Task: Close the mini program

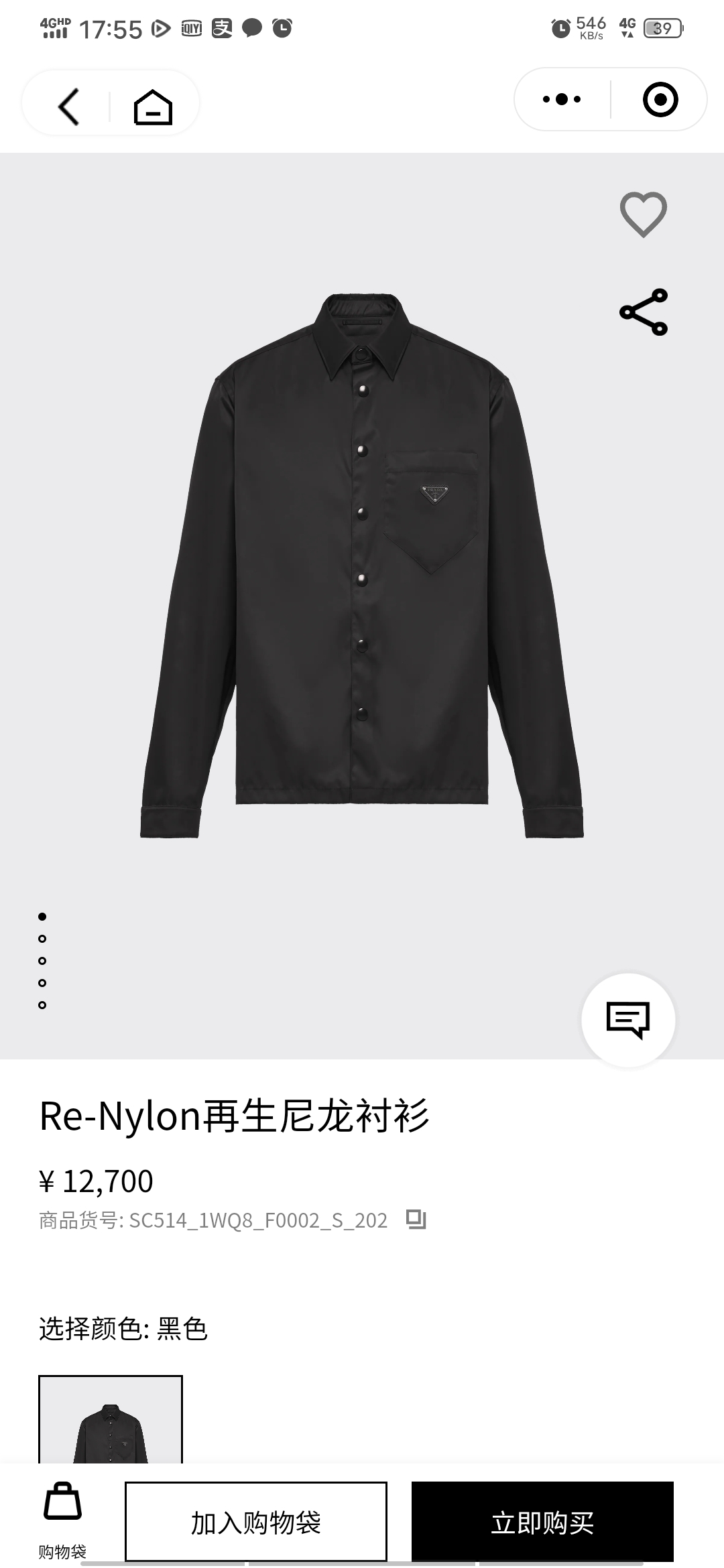Action: coord(660,100)
